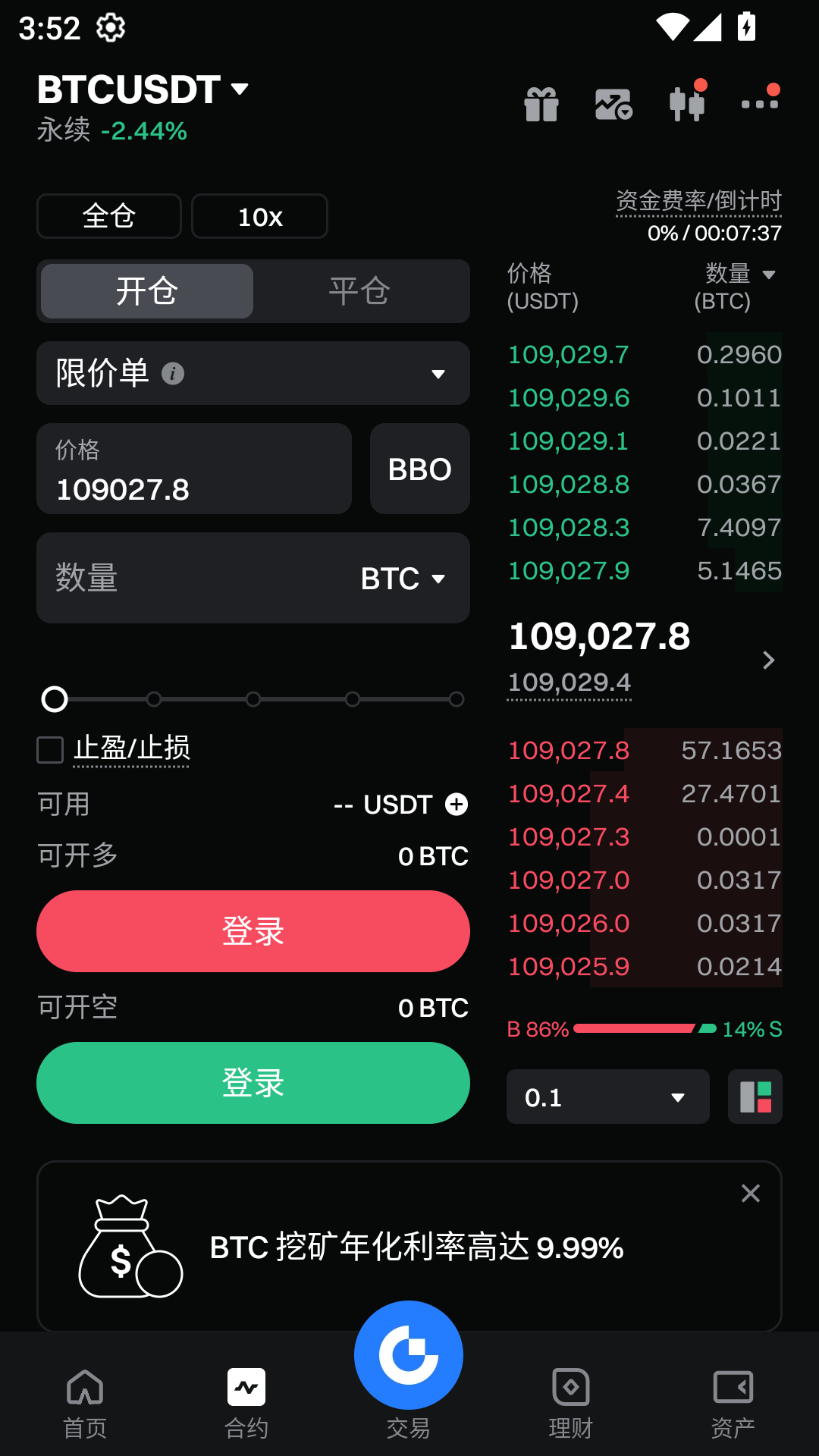The image size is (819, 1456).
Task: Select the 开仓 tab
Action: click(146, 290)
